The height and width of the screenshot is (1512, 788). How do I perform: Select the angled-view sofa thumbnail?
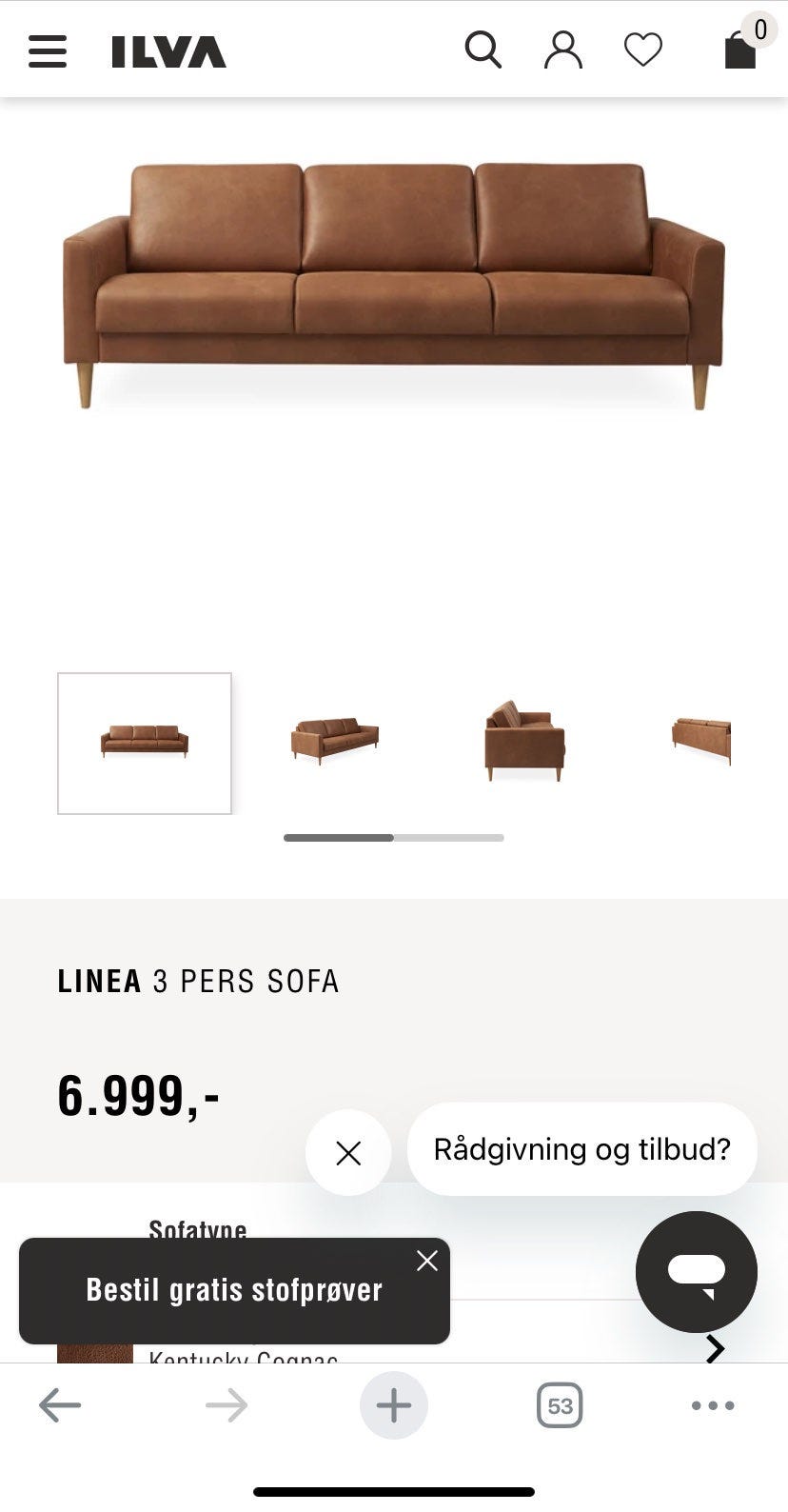[334, 740]
